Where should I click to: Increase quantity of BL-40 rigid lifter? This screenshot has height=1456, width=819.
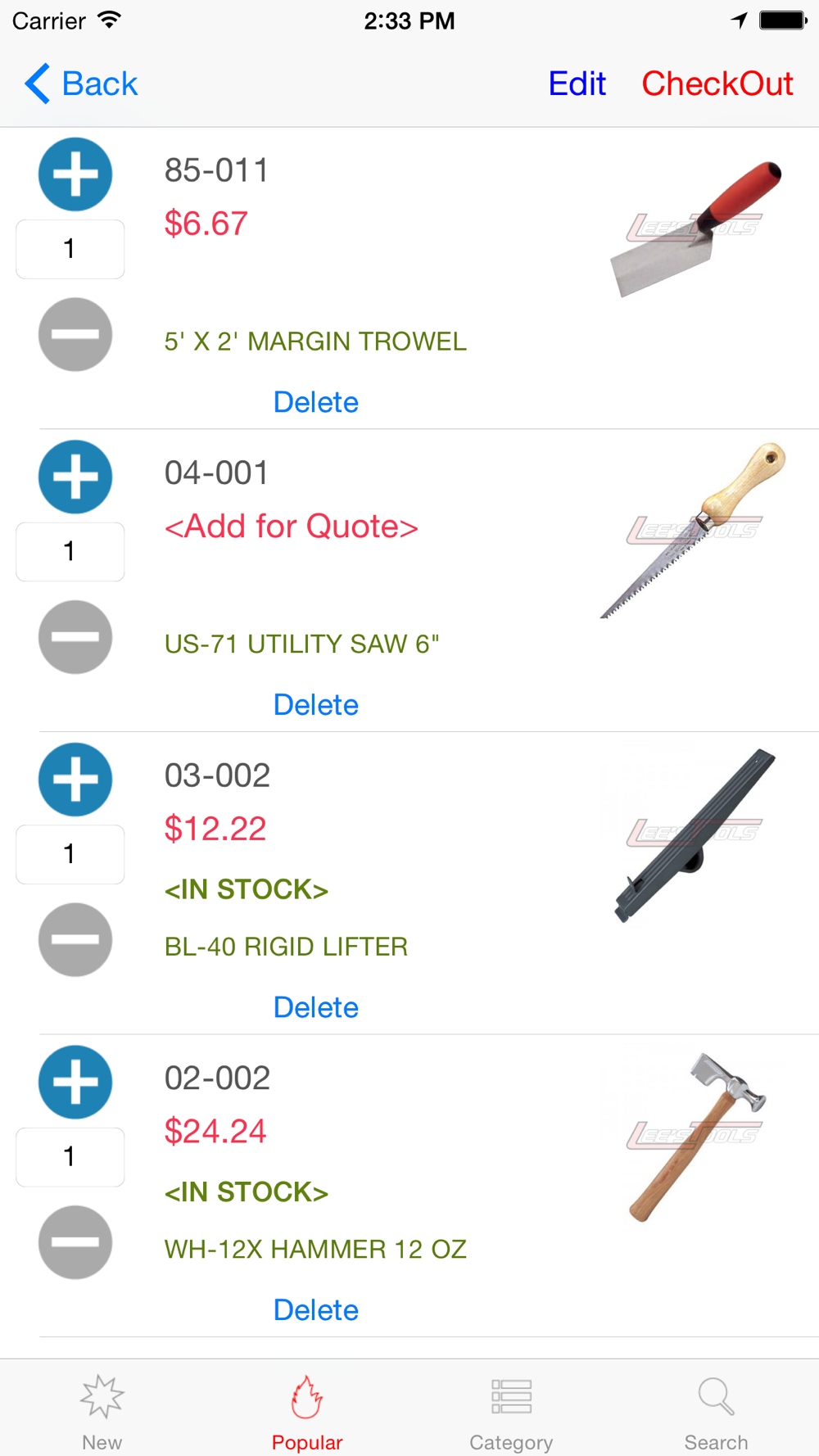tap(75, 780)
